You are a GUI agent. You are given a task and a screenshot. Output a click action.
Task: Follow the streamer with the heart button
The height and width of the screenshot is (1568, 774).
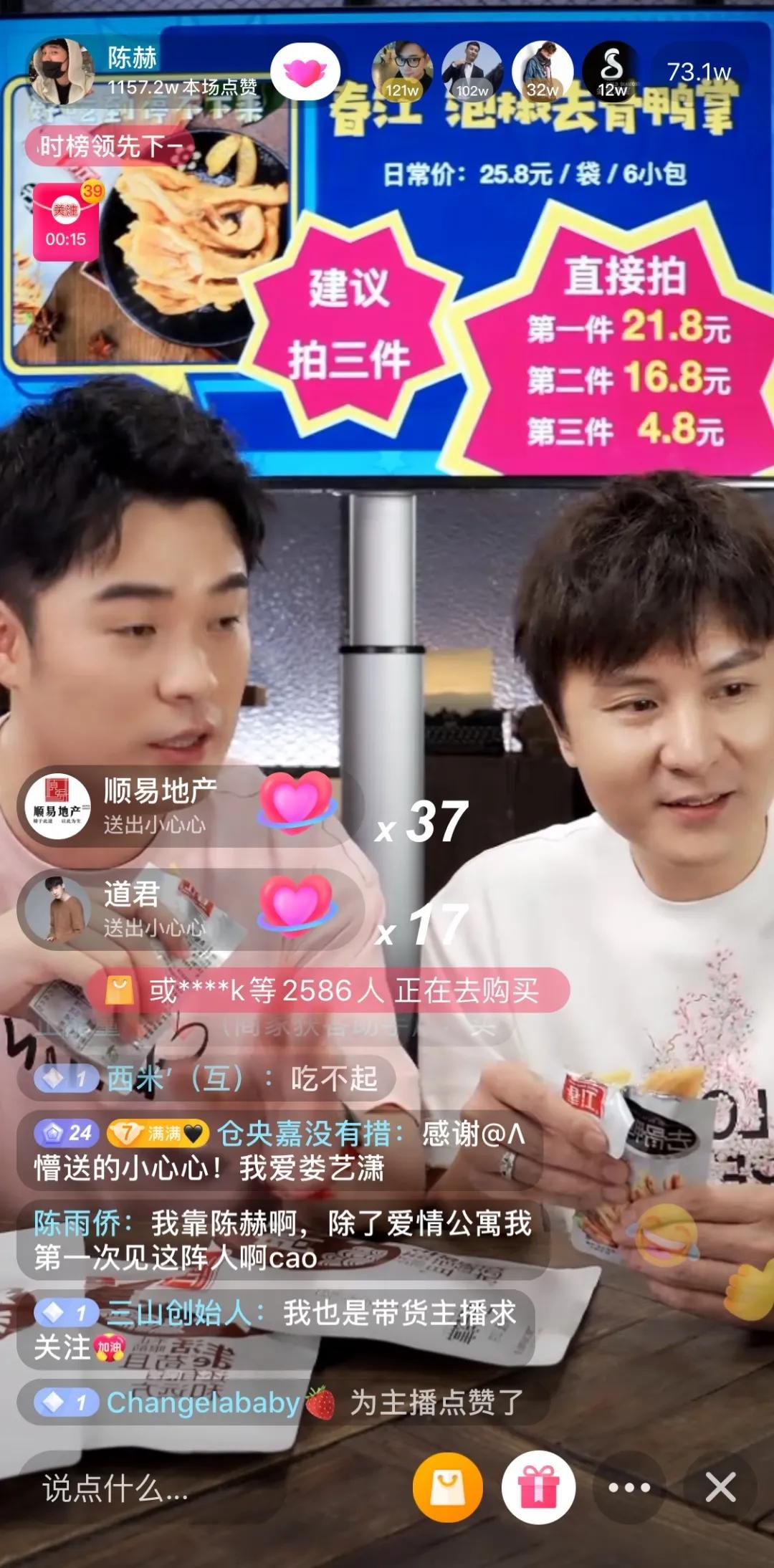[305, 72]
